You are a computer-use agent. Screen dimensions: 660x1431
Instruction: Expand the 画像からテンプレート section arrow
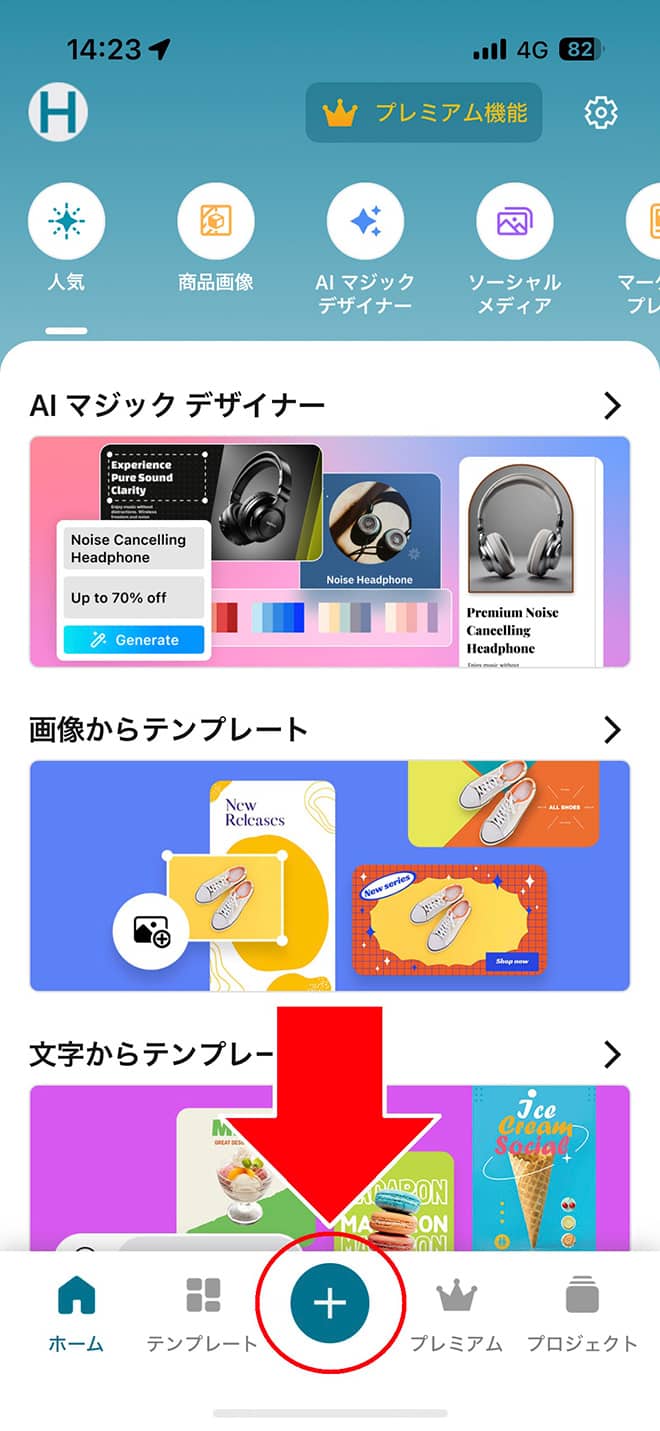(x=612, y=730)
